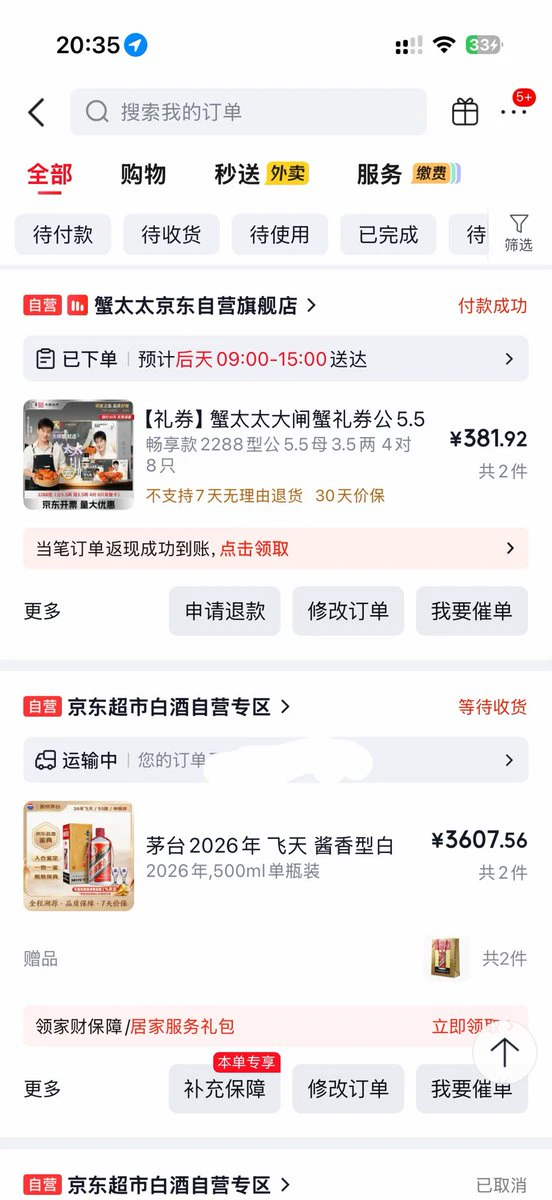The image size is (552, 1200).
Task: Select the 待收货 filter chip
Action: pyautogui.click(x=171, y=235)
